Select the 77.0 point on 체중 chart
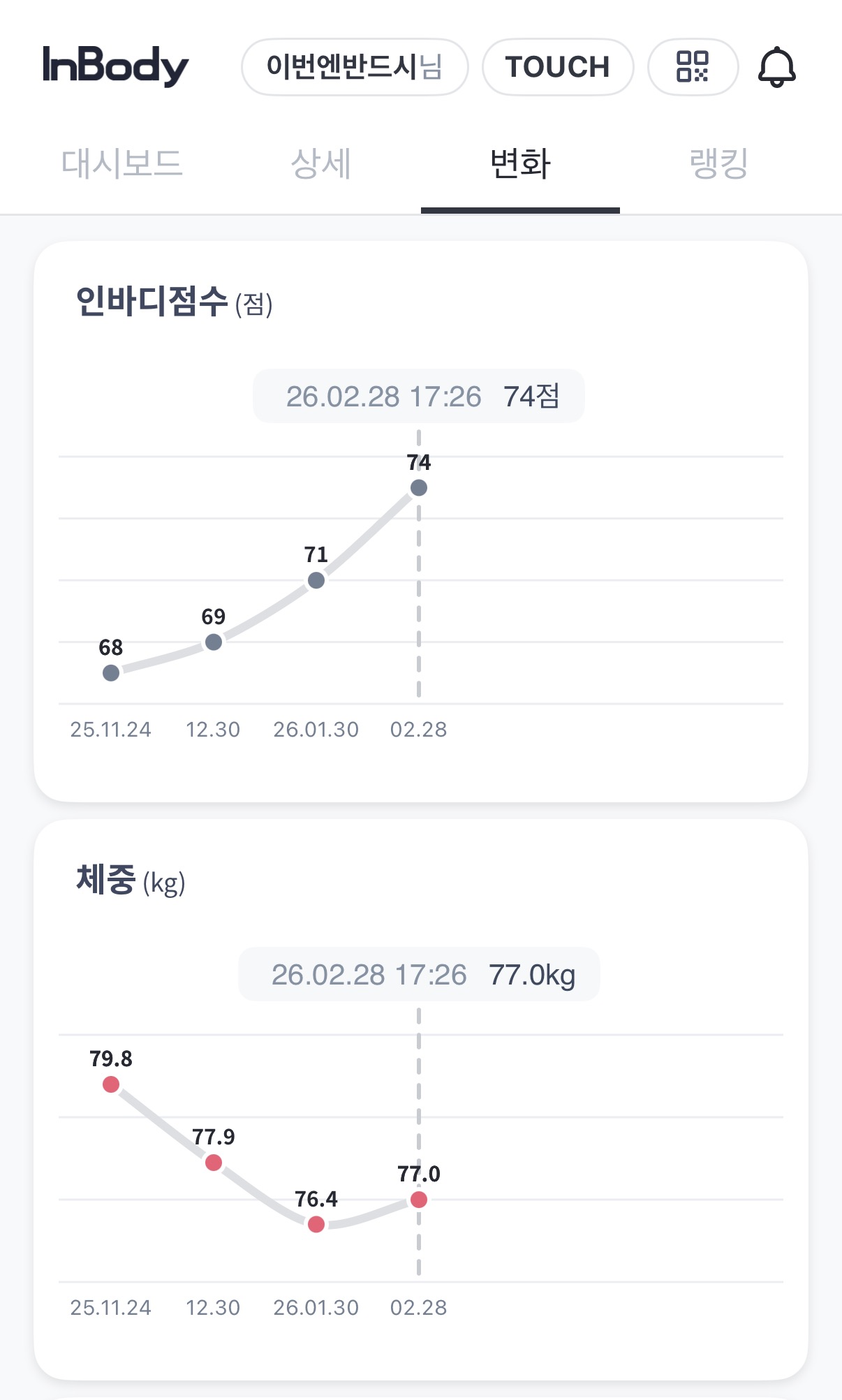Screen dimensions: 842x1400 coord(419,1200)
